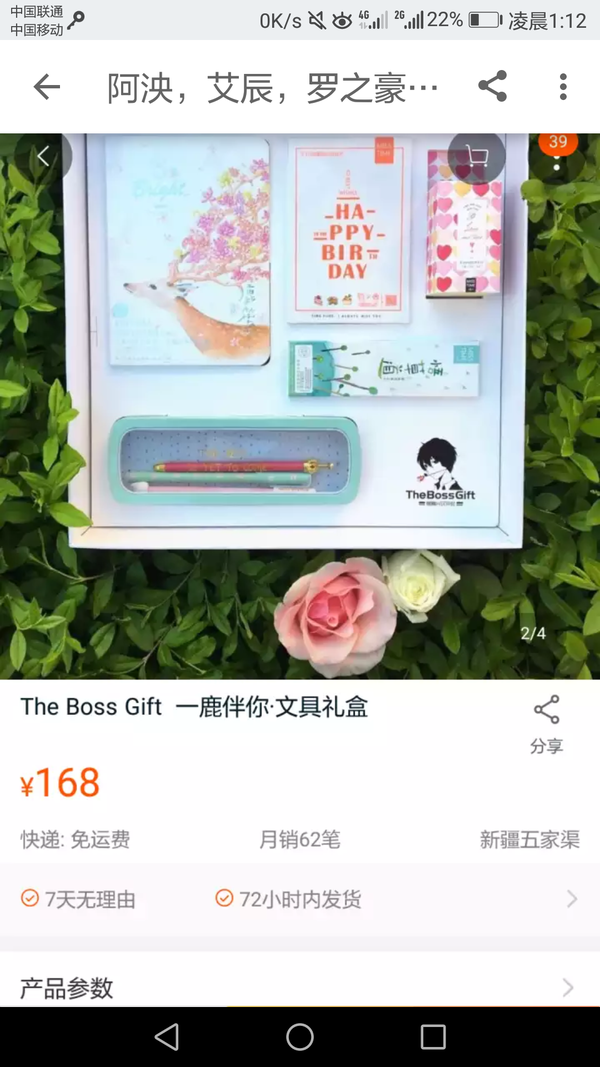This screenshot has height=1067, width=600.
Task: Go back using the top bar arrow
Action: (x=46, y=86)
